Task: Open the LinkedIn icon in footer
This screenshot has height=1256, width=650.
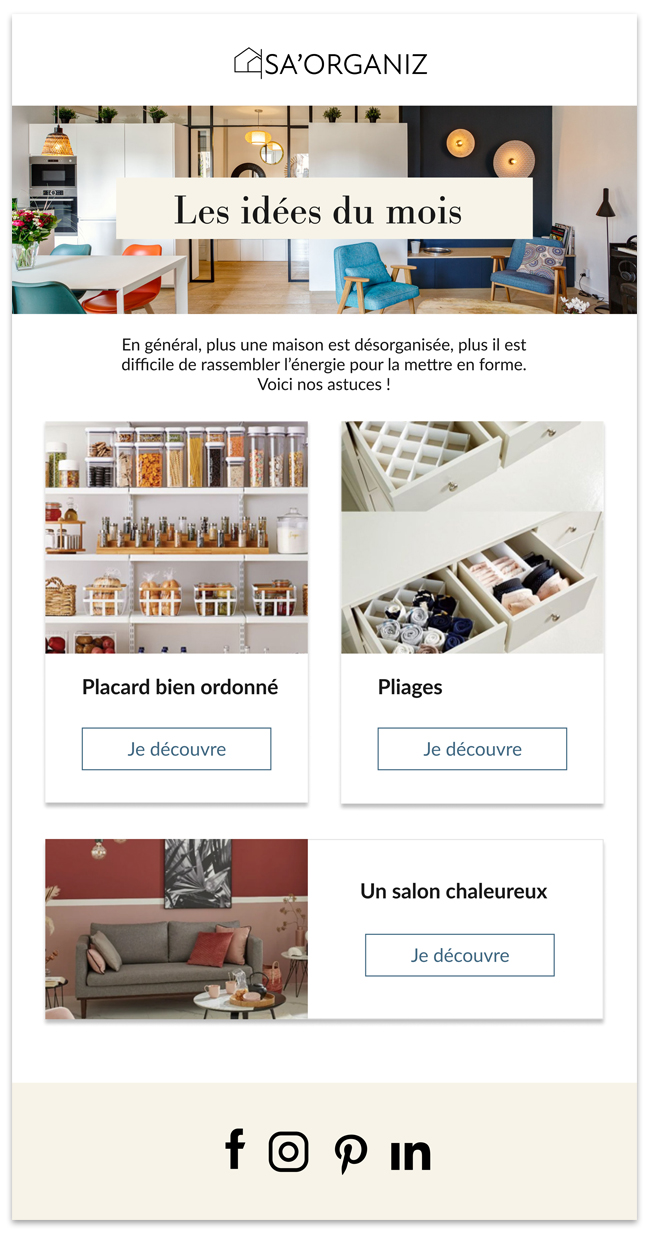Action: (410, 1154)
